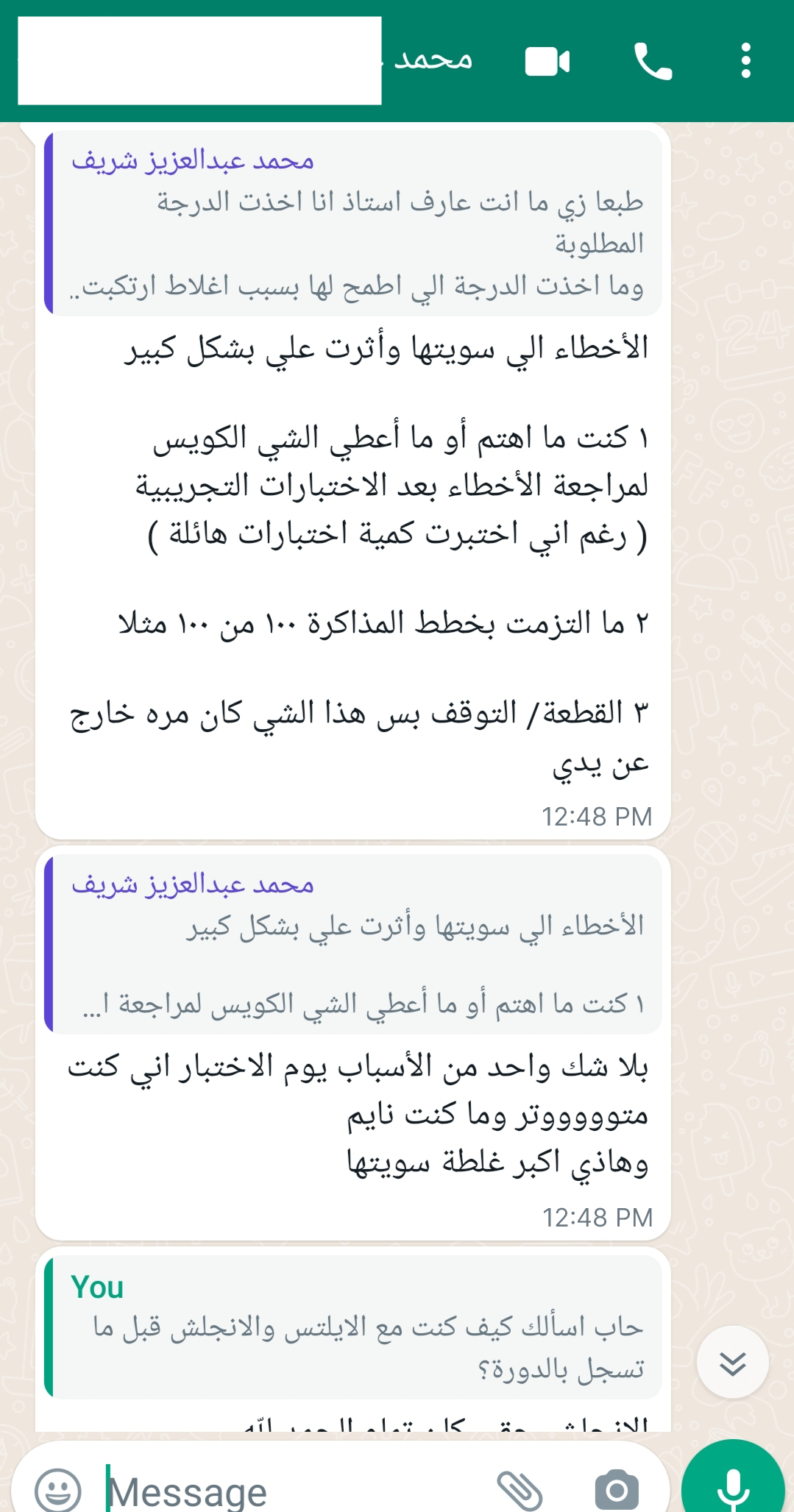Viewport: 794px width, 1512px height.
Task: Start a voice call with محمد
Action: 653,61
